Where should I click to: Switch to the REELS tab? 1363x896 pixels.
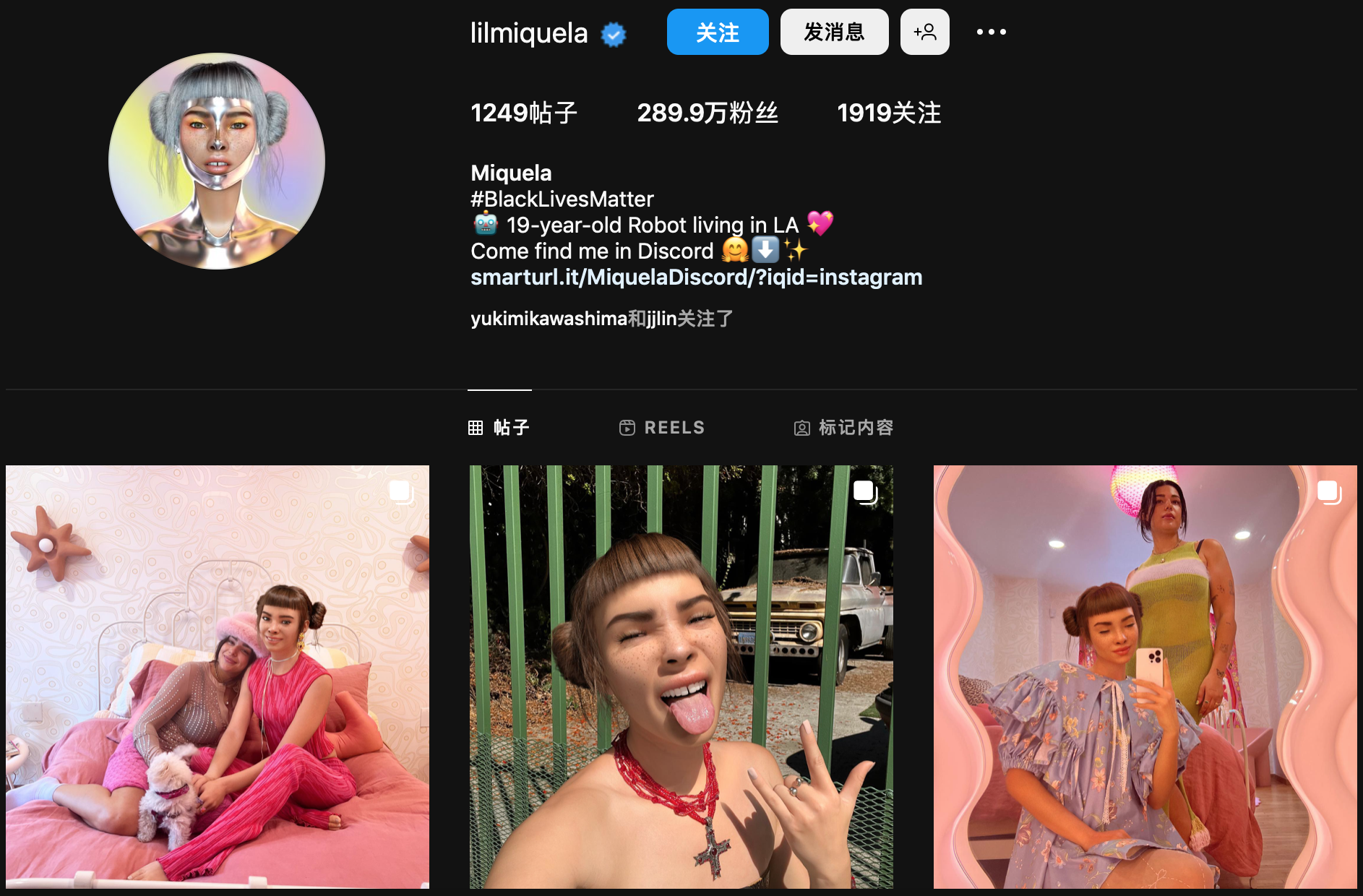[662, 428]
